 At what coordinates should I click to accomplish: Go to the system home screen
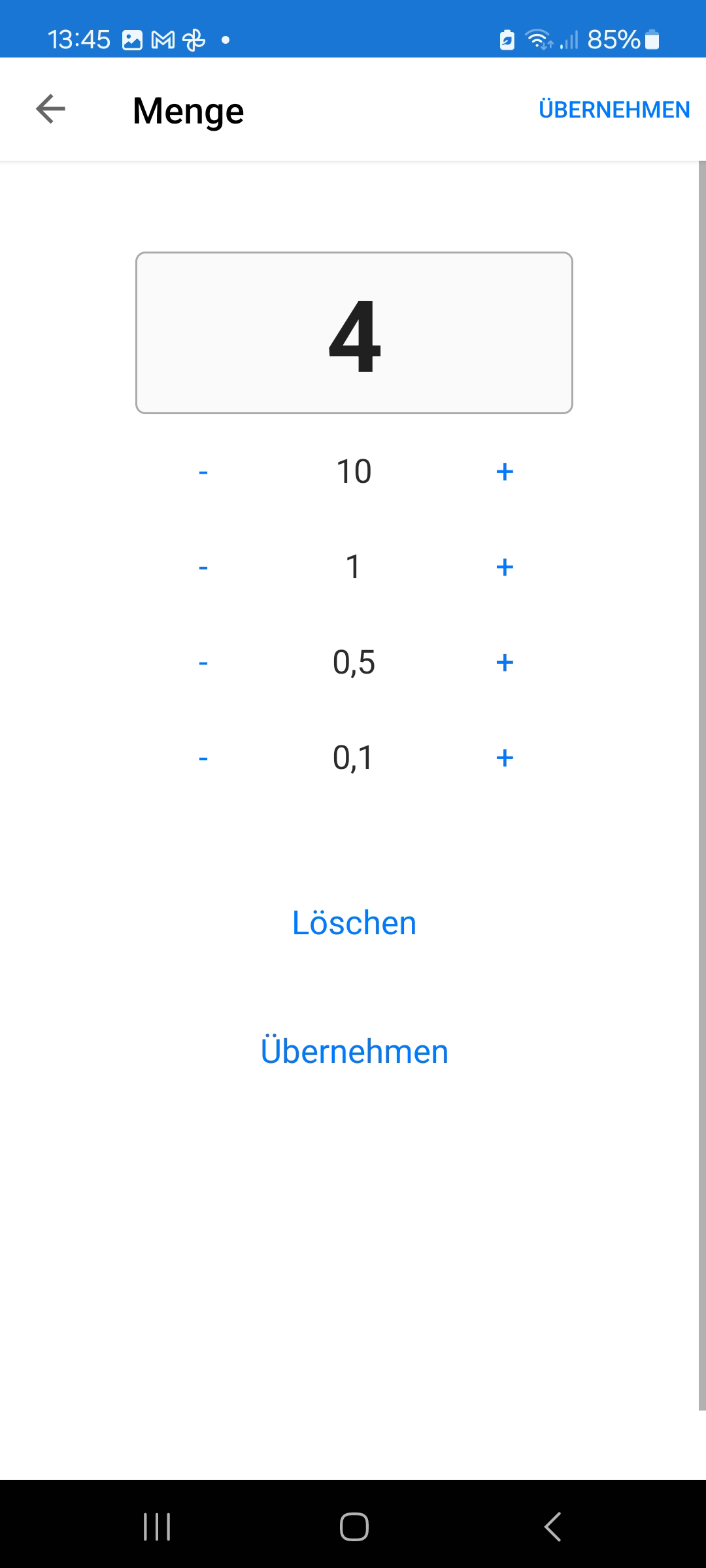[354, 1527]
